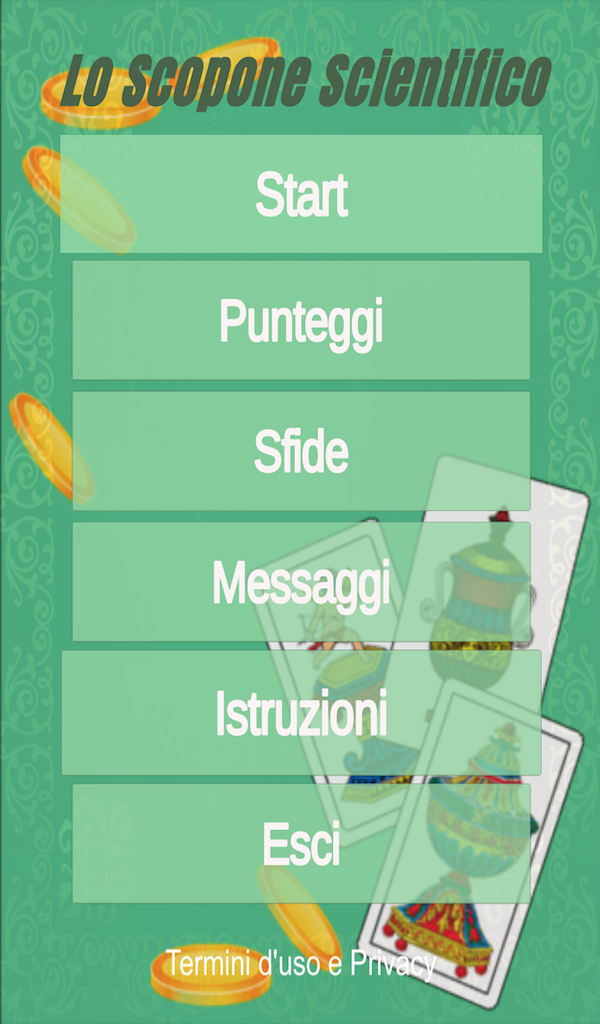Tap the Start button
Image resolution: width=600 pixels, height=1024 pixels.
tap(301, 194)
